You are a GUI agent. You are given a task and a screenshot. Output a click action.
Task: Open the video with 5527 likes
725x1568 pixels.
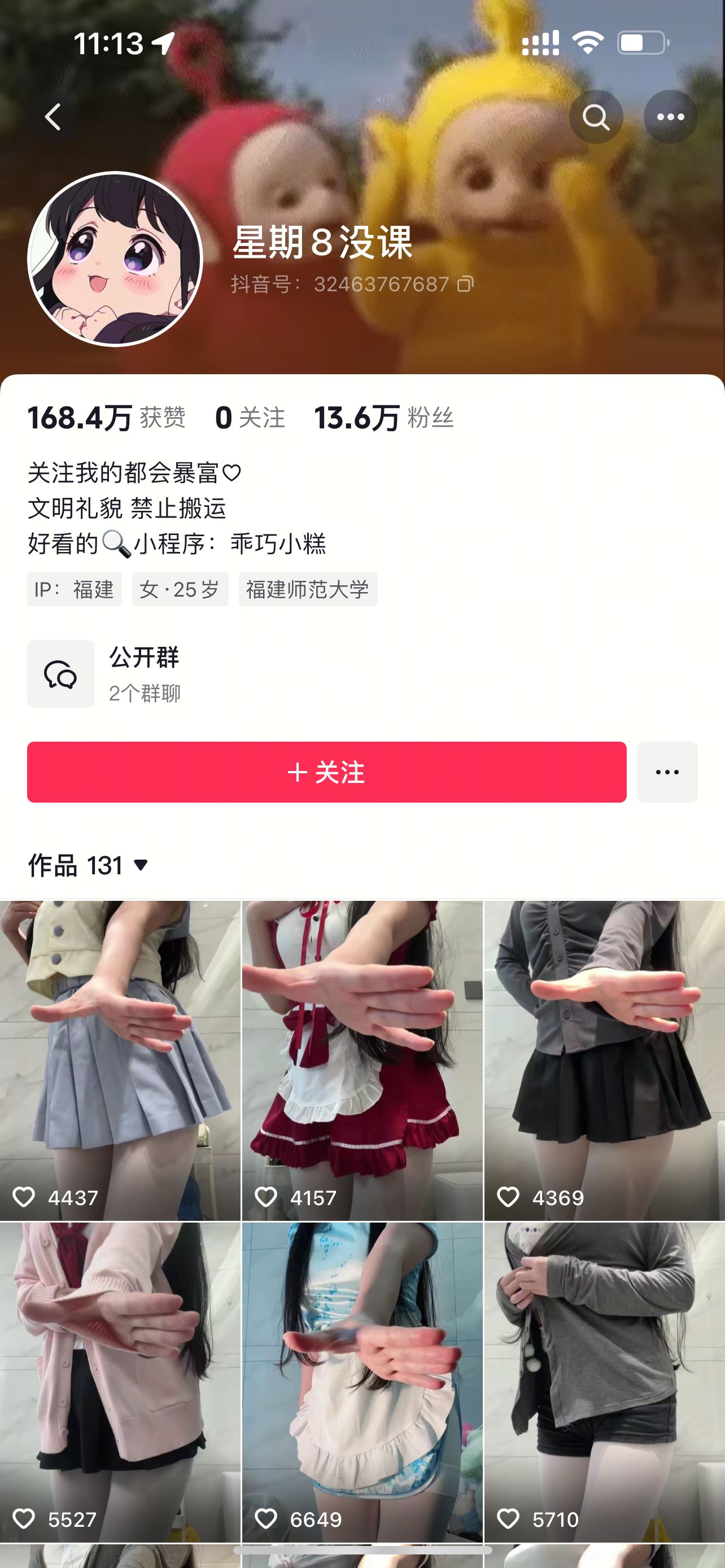pos(120,1382)
